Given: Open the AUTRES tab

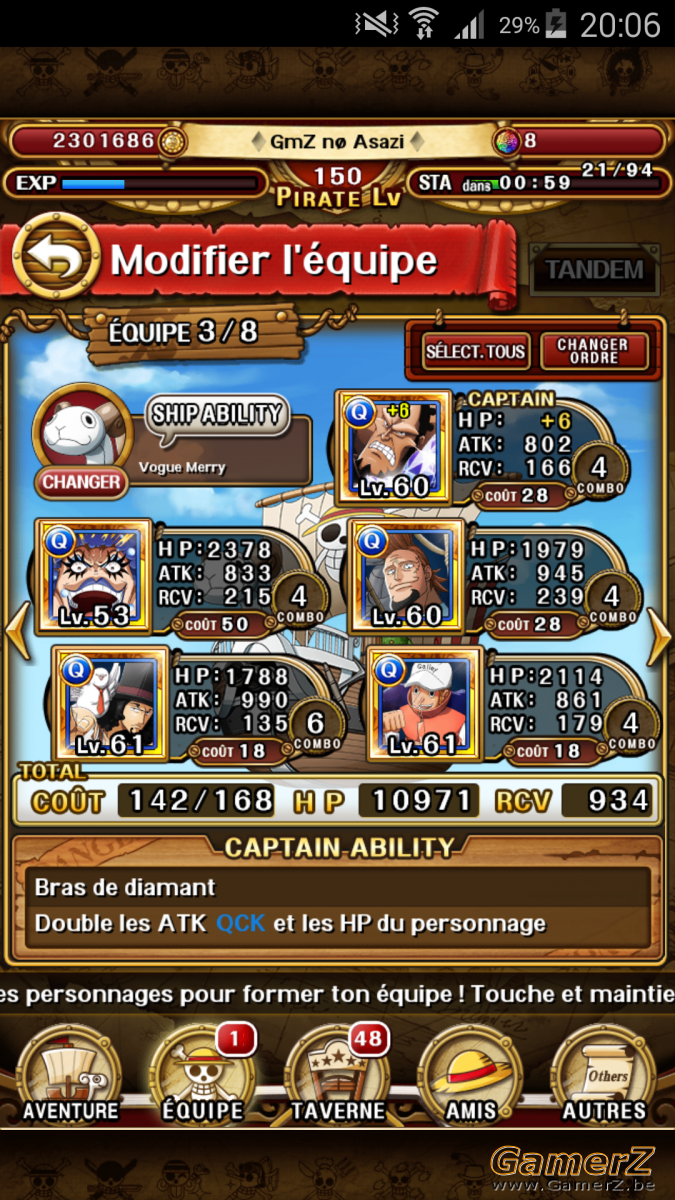Looking at the screenshot, I should point(604,1075).
